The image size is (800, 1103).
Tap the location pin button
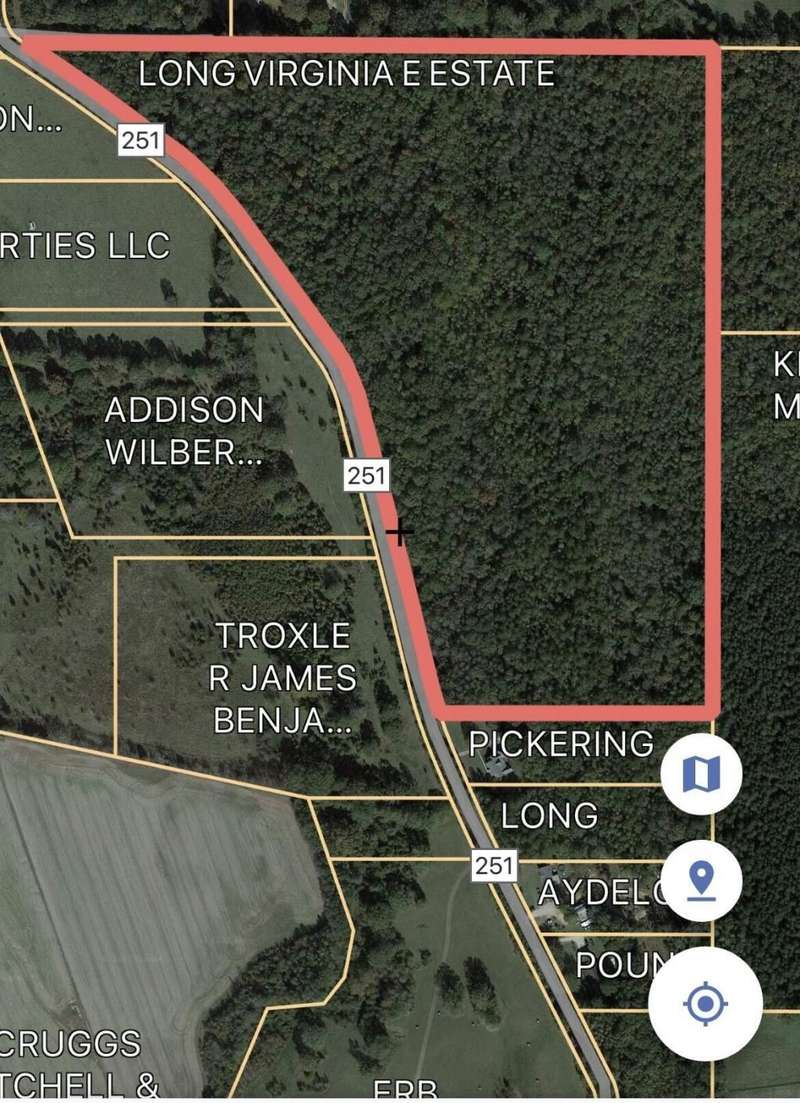701,881
